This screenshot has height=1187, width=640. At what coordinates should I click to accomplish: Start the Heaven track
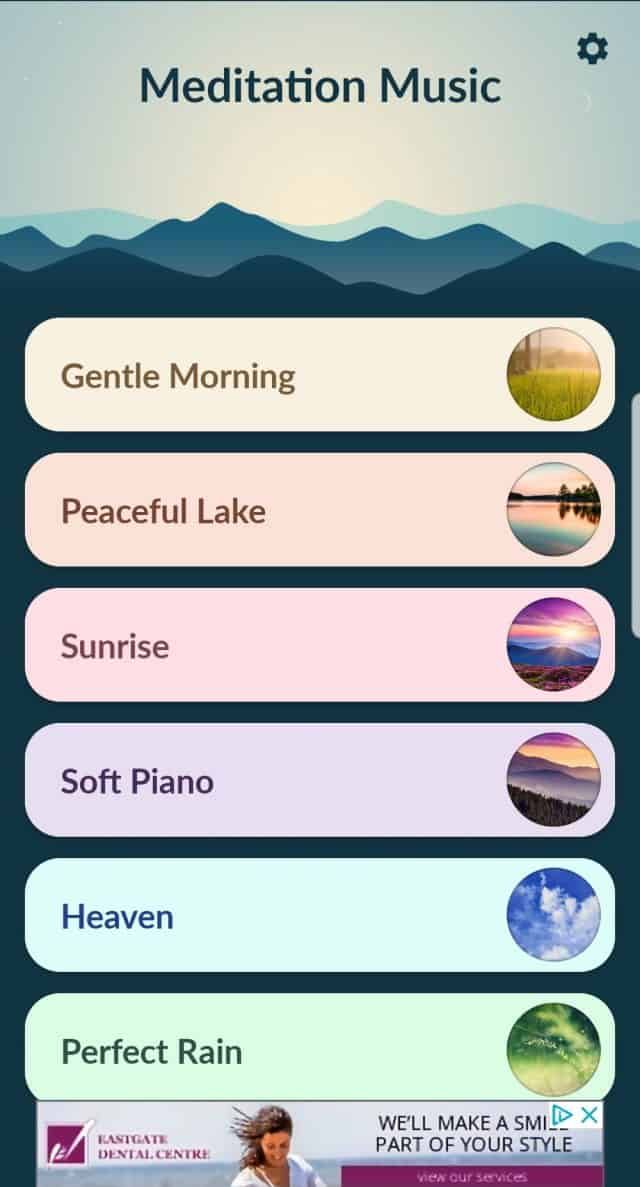point(319,915)
